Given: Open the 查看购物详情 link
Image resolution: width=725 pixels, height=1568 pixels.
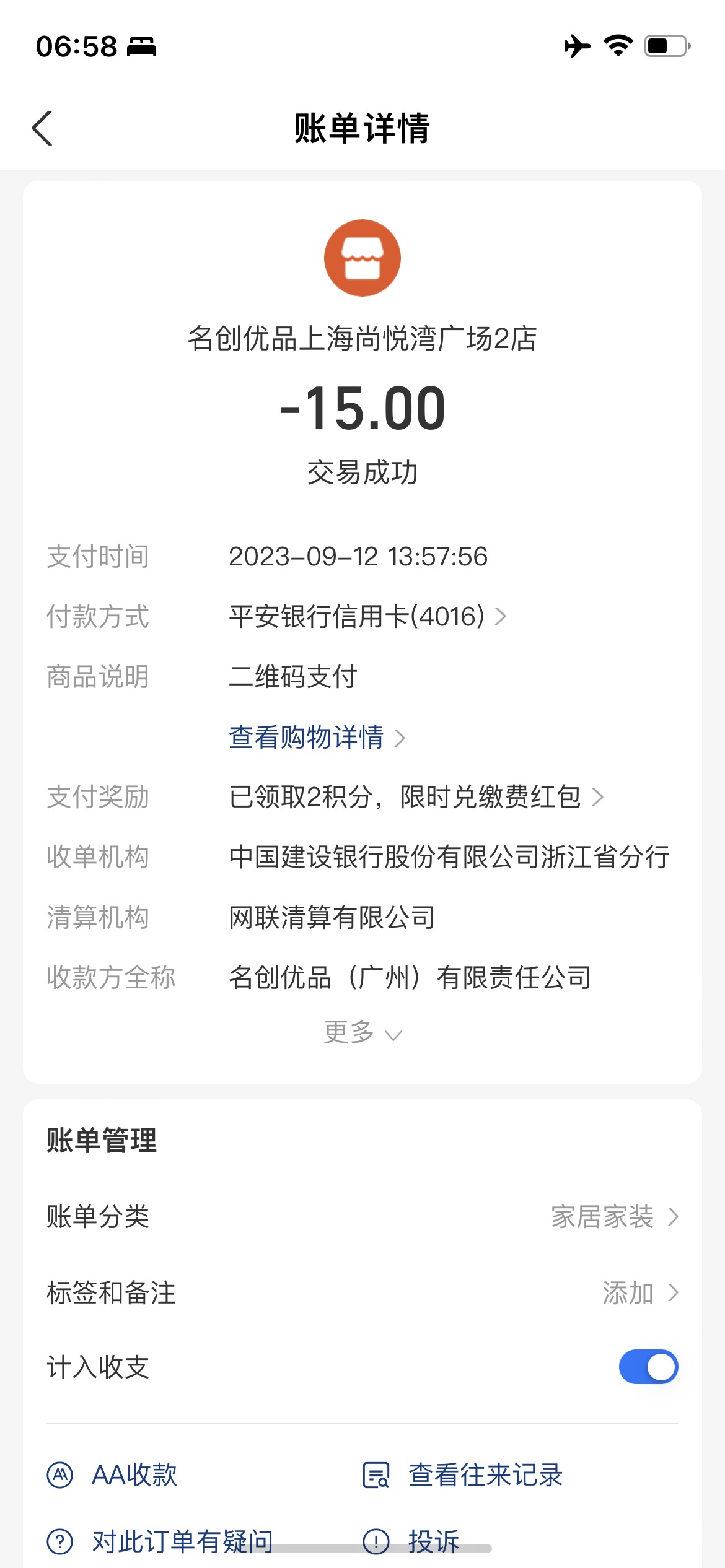Looking at the screenshot, I should pyautogui.click(x=317, y=738).
